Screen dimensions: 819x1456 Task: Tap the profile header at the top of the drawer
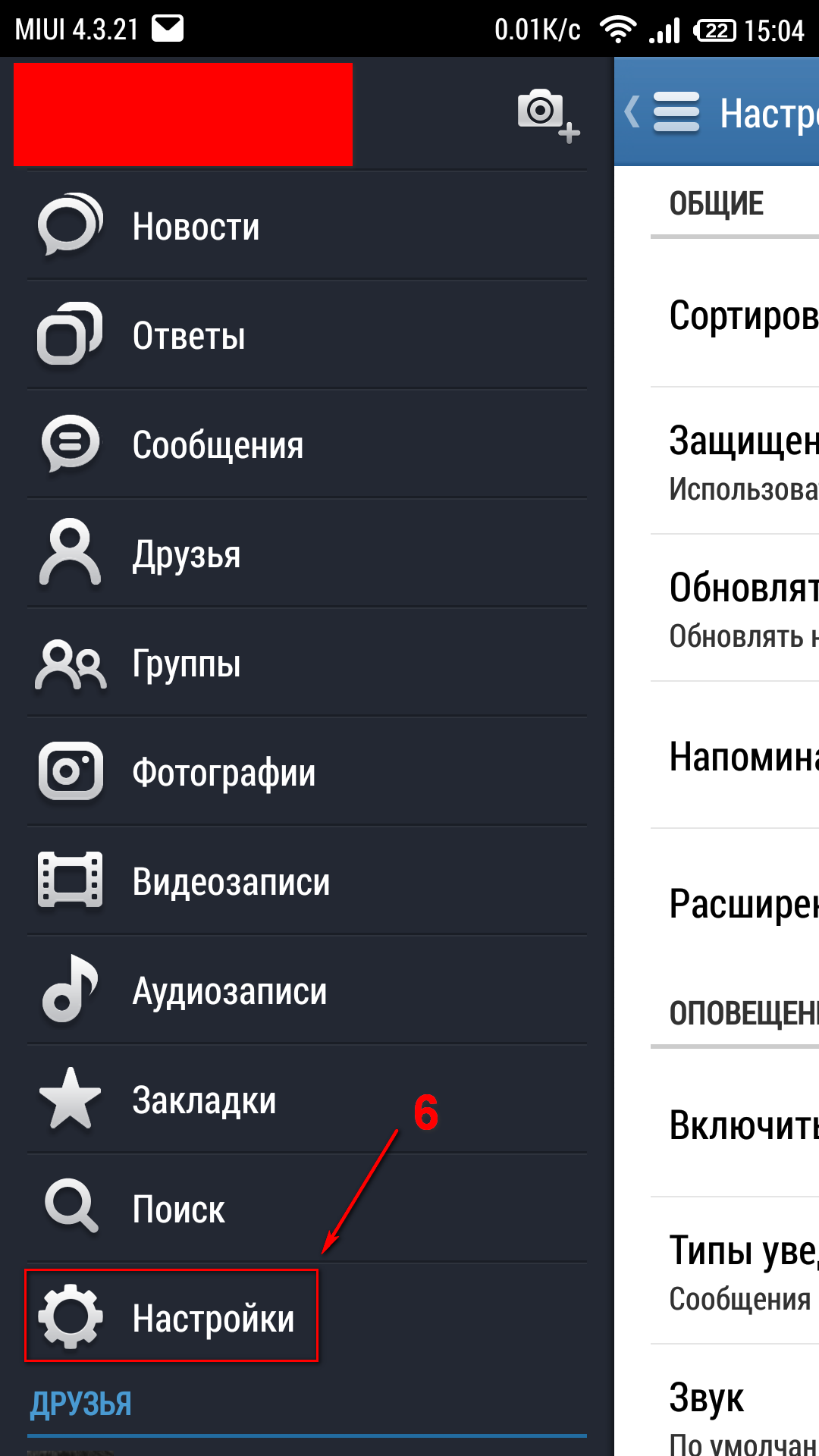[183, 115]
